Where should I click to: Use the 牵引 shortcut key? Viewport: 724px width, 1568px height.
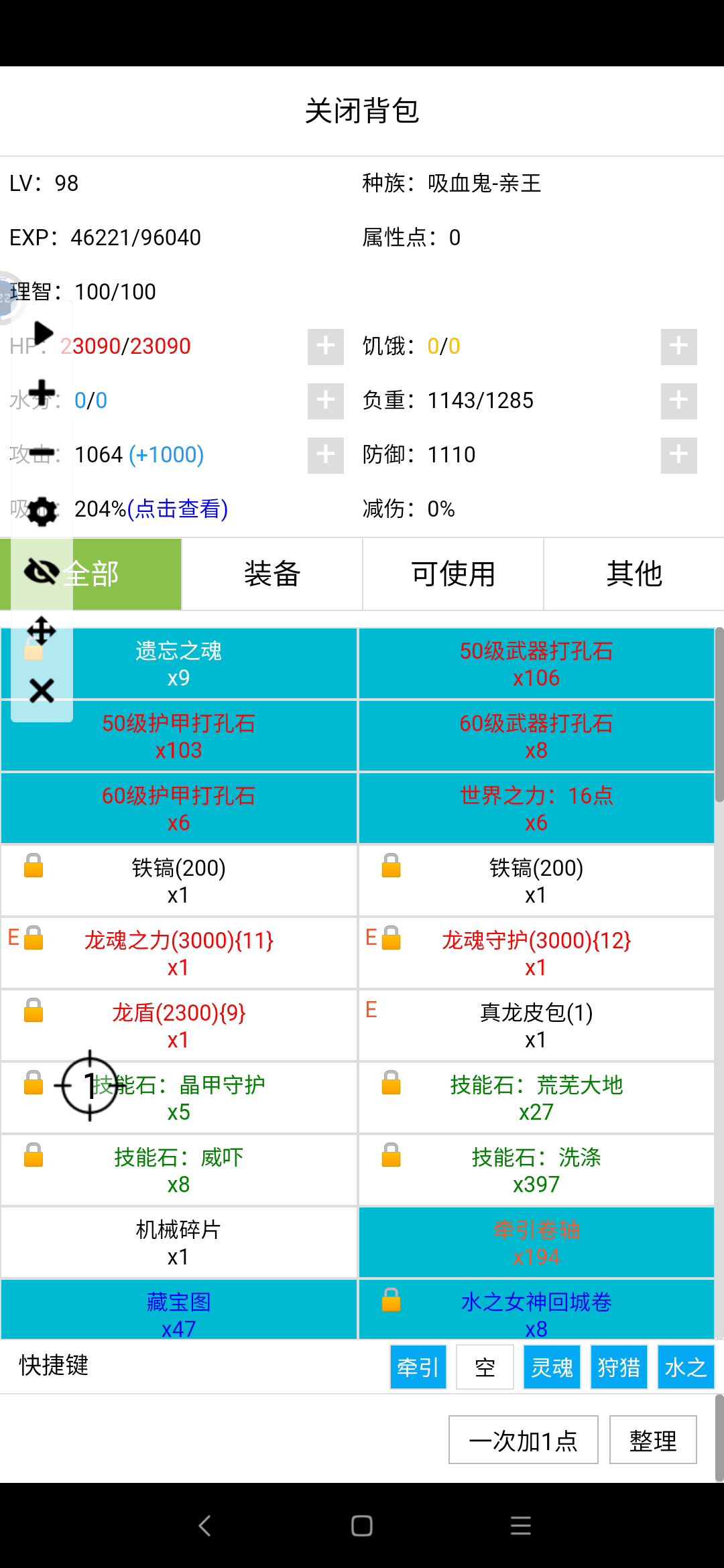418,1367
